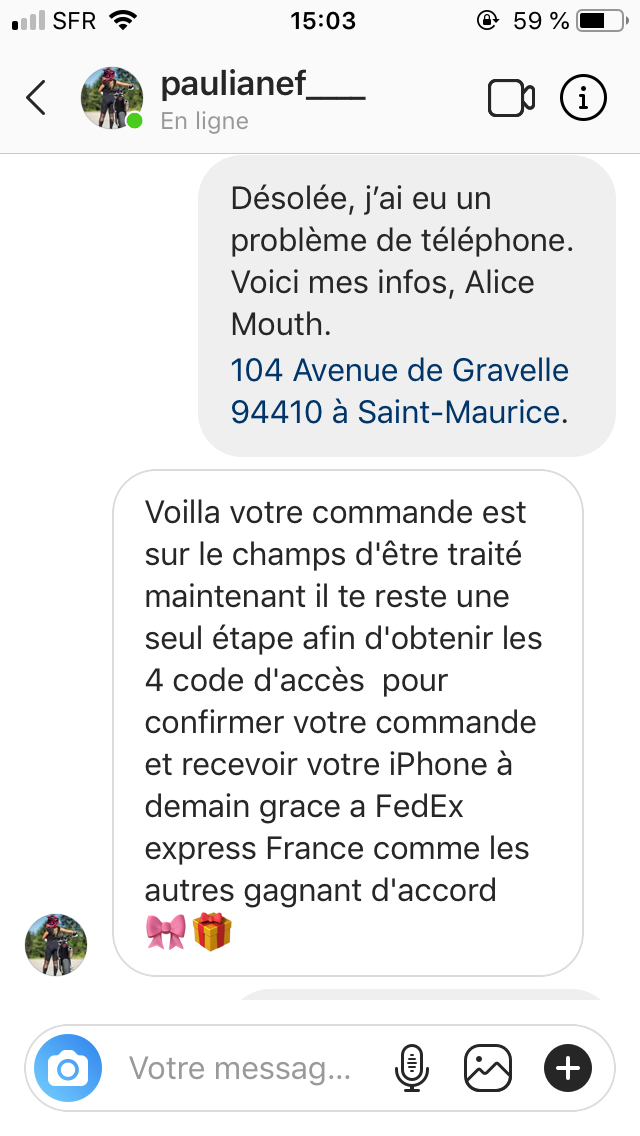Go back to the conversations list
Screen dimensions: 640x1136
36,98
